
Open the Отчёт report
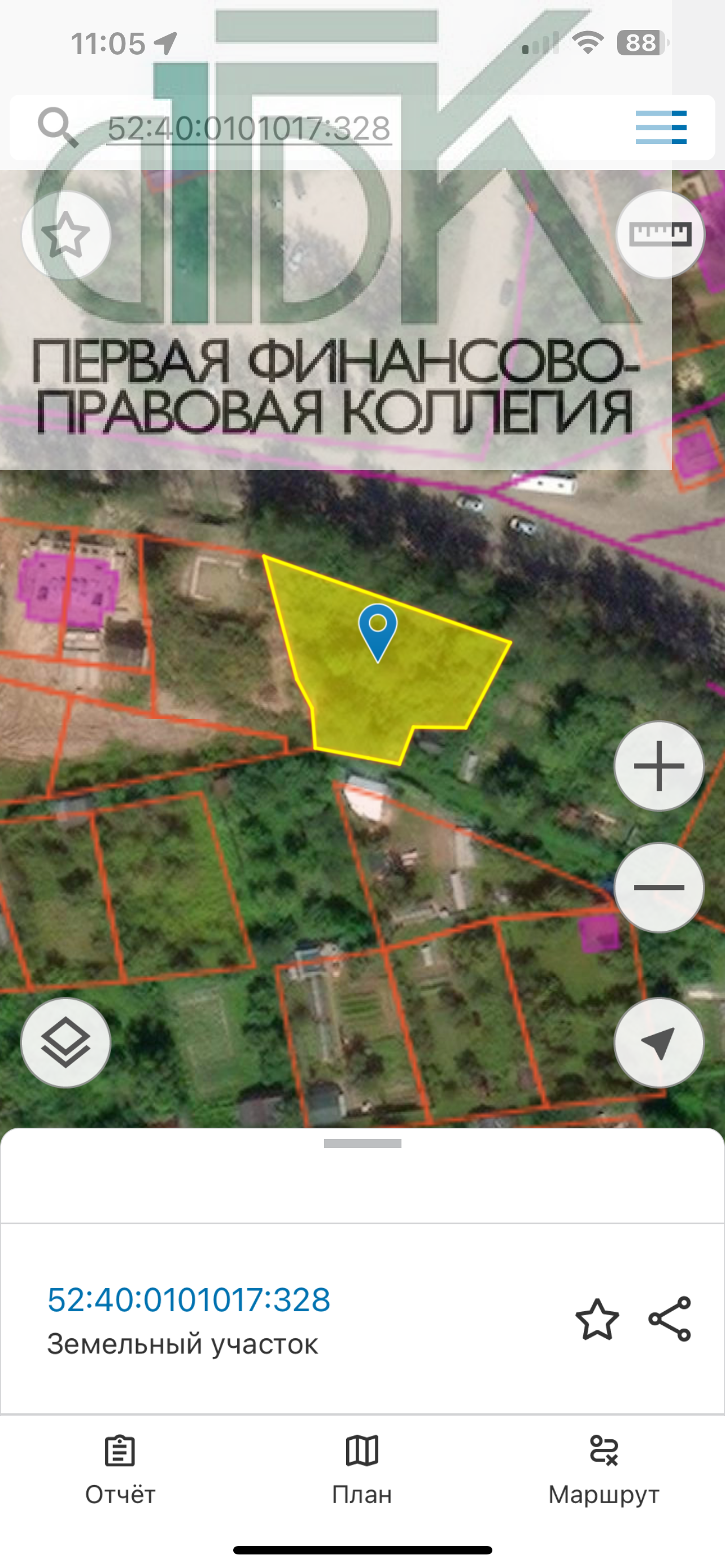pos(120,1469)
